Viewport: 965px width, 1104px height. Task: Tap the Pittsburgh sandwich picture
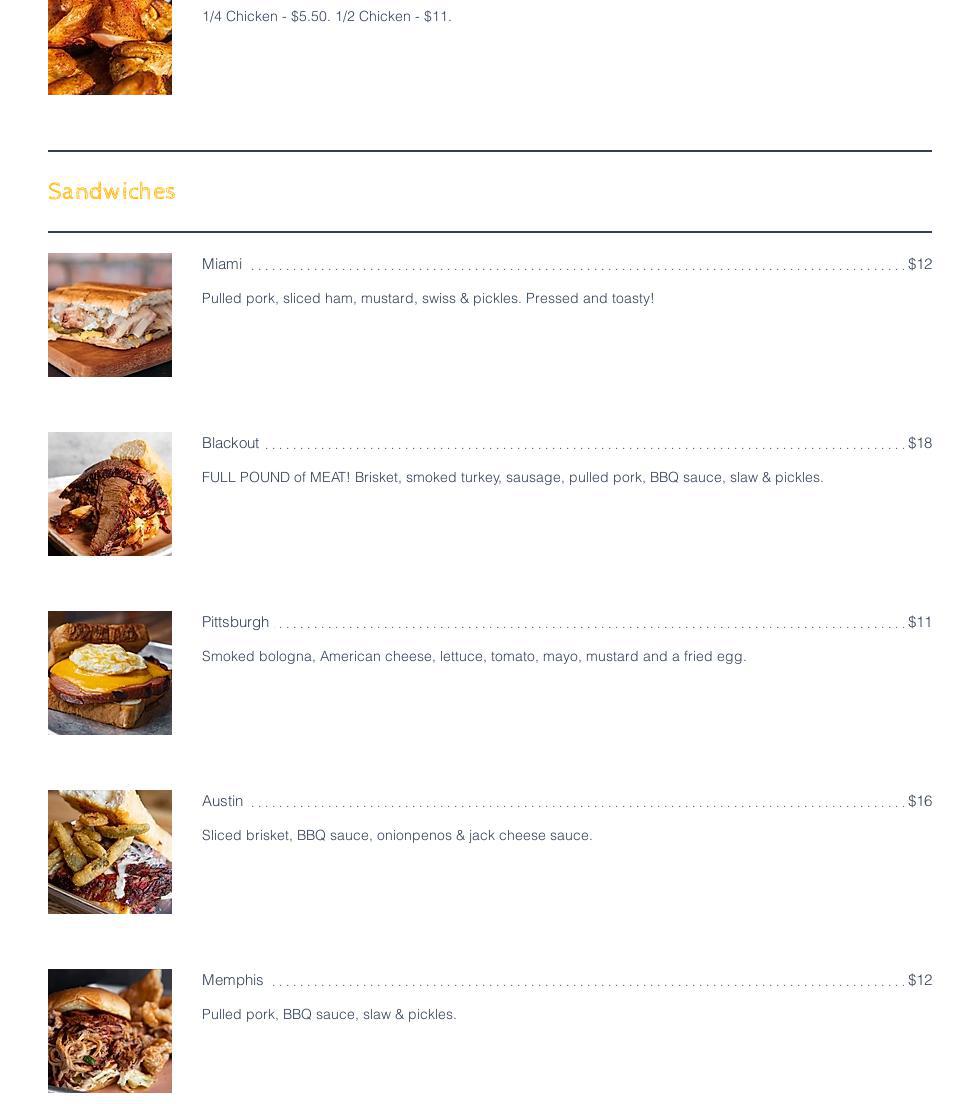click(x=110, y=673)
